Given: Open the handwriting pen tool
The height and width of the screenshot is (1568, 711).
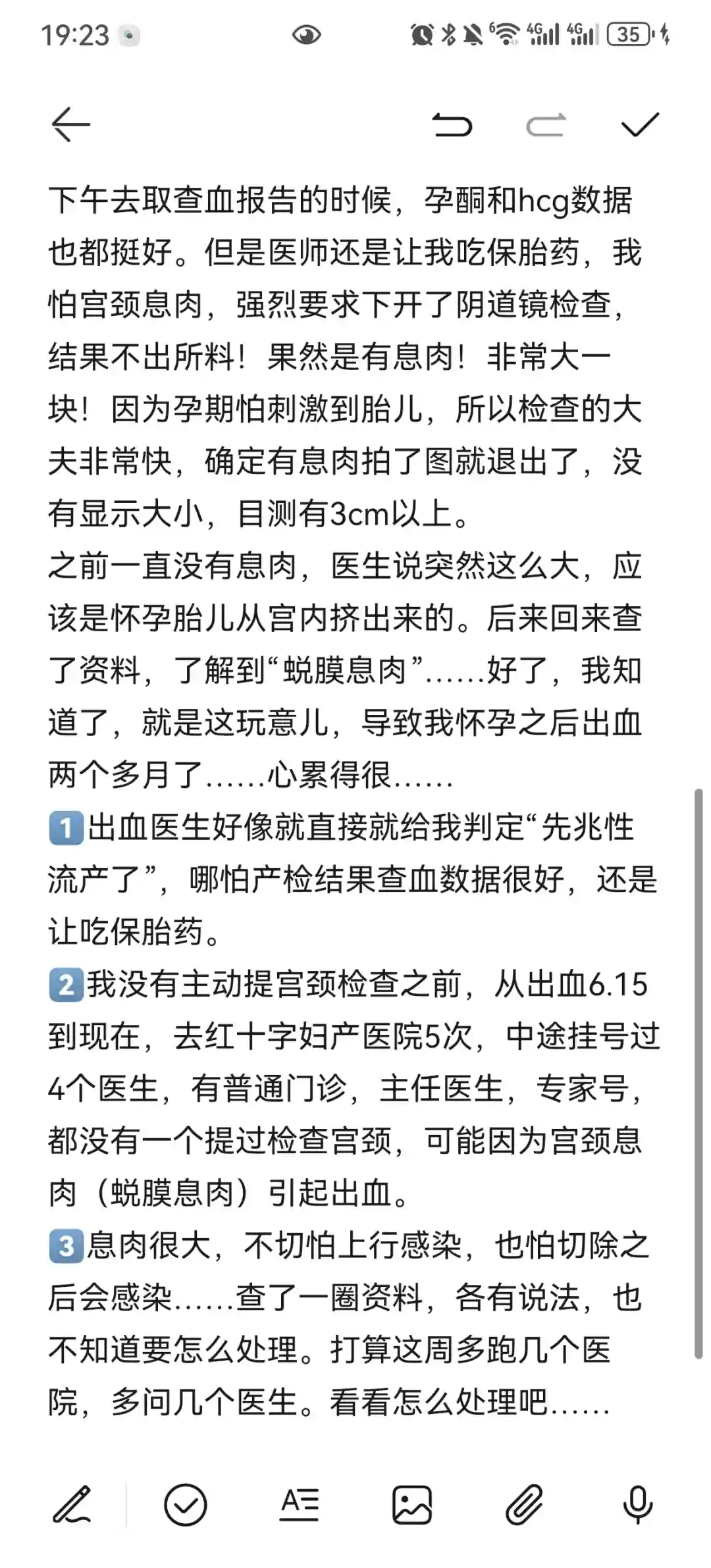Looking at the screenshot, I should tap(72, 1505).
